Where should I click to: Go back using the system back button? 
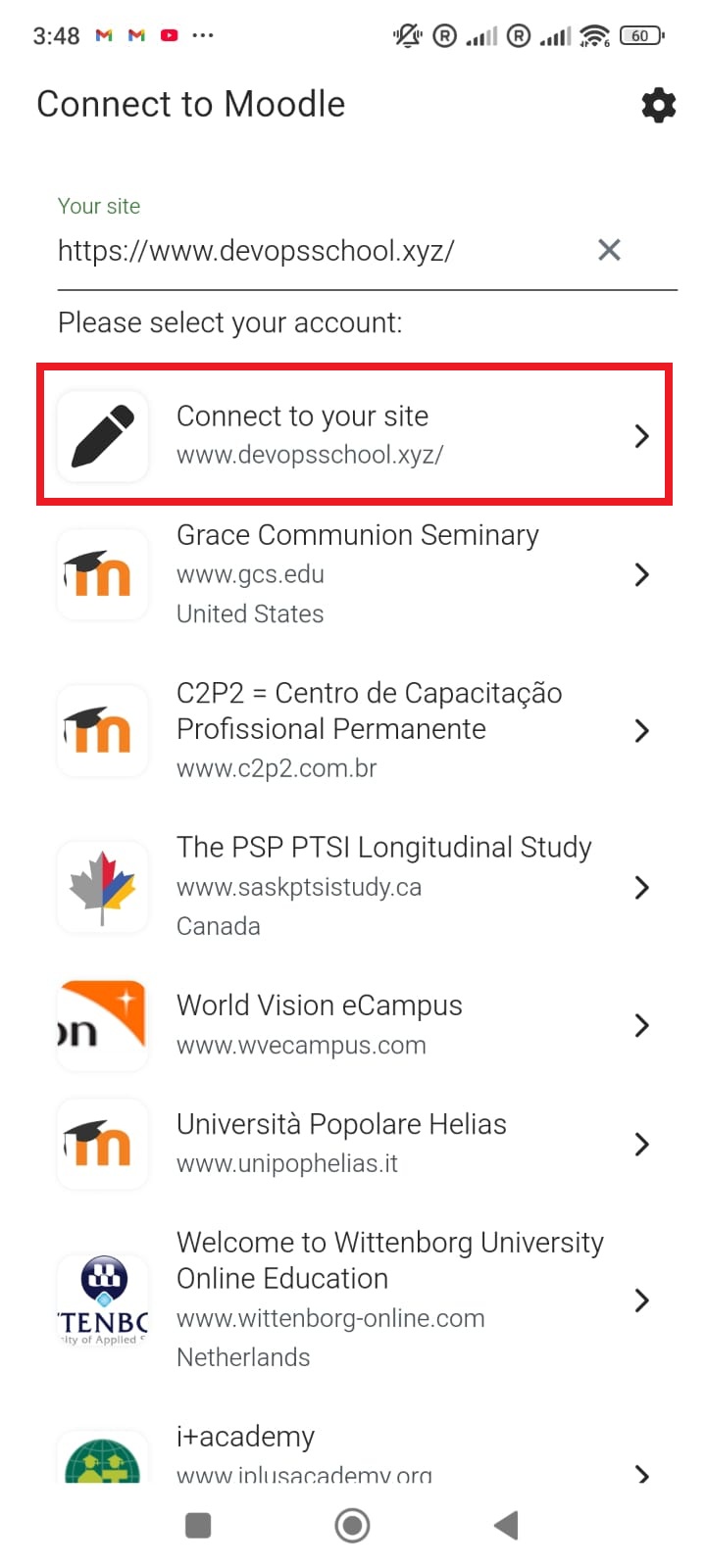tap(506, 1525)
